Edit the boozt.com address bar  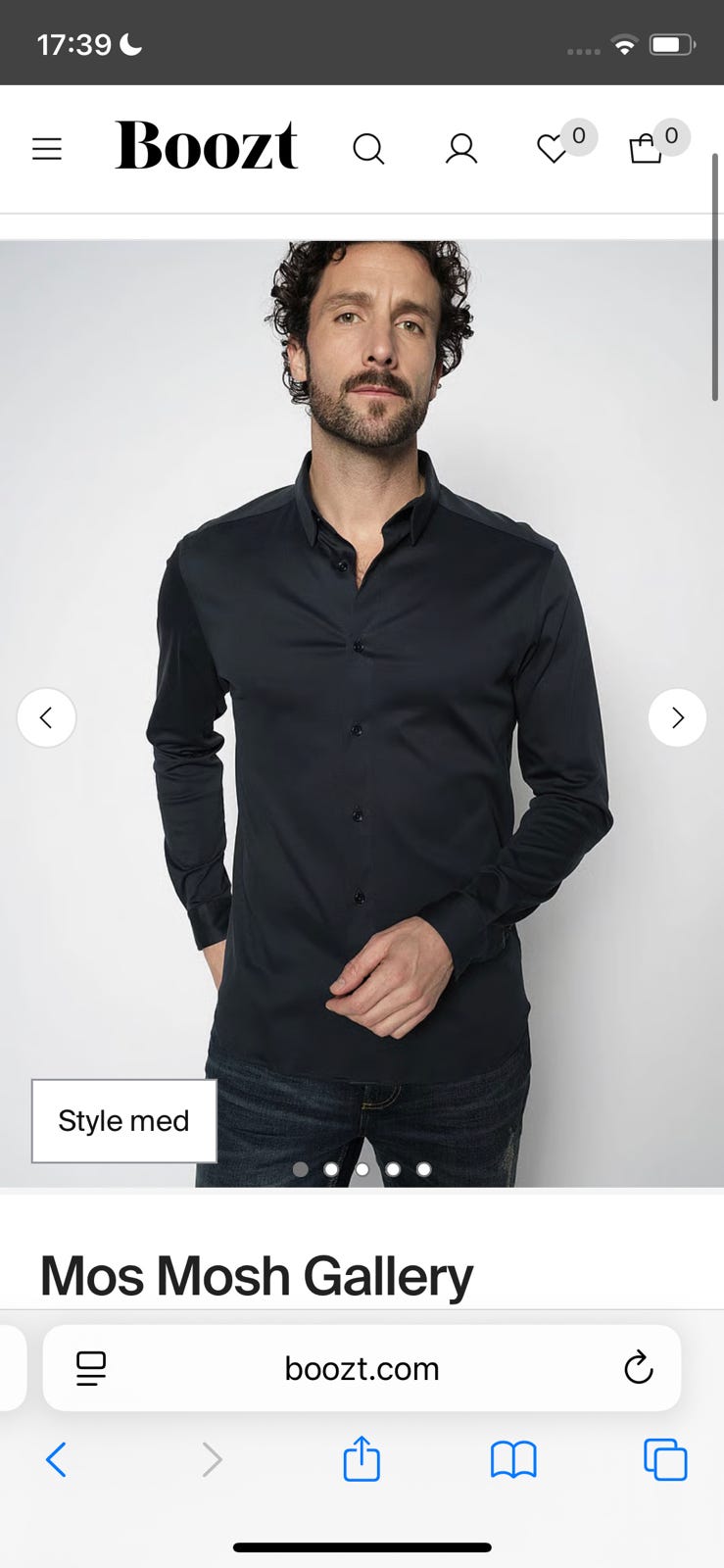point(362,1368)
